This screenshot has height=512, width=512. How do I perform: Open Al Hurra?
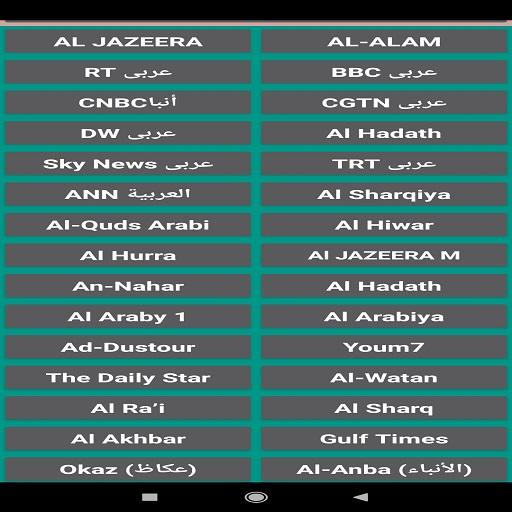(x=128, y=256)
